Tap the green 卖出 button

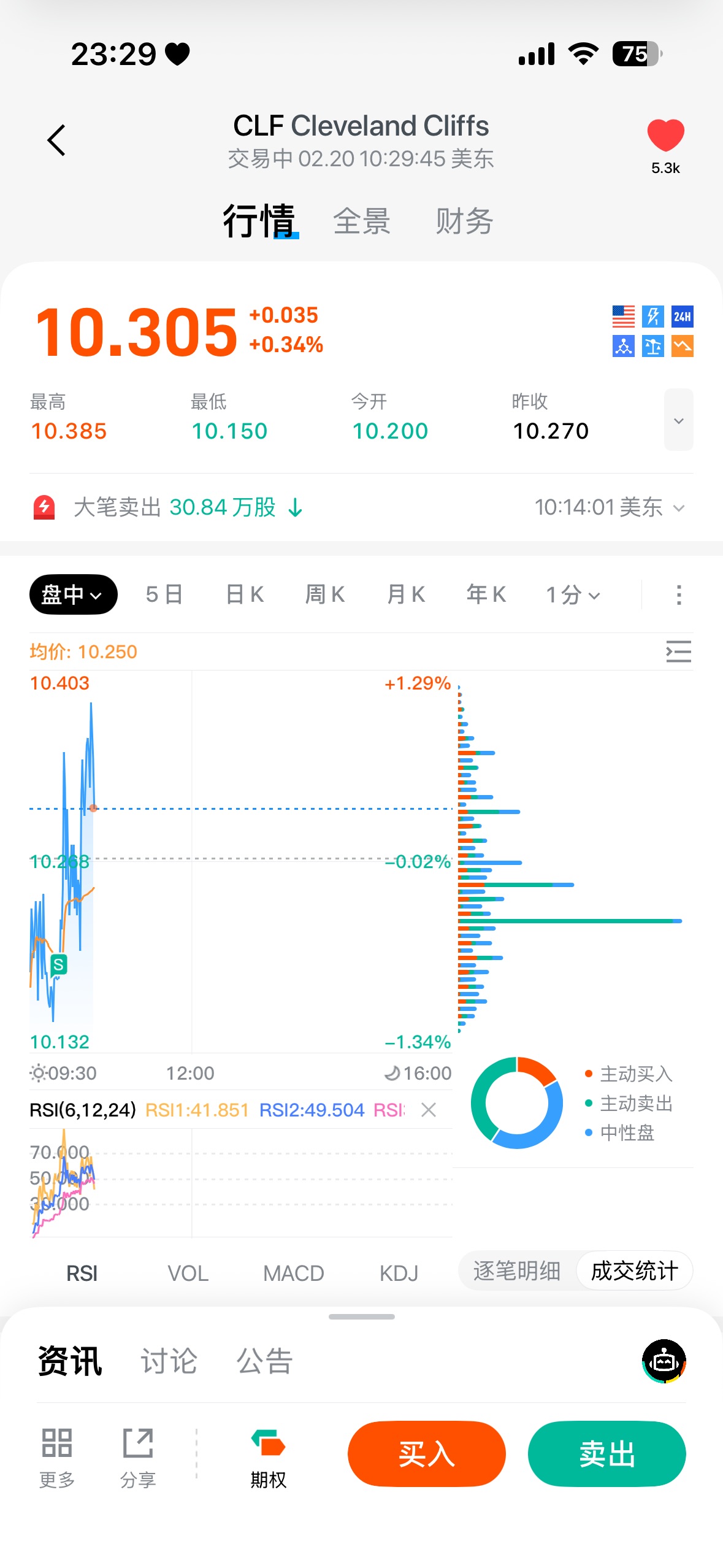click(x=606, y=1453)
